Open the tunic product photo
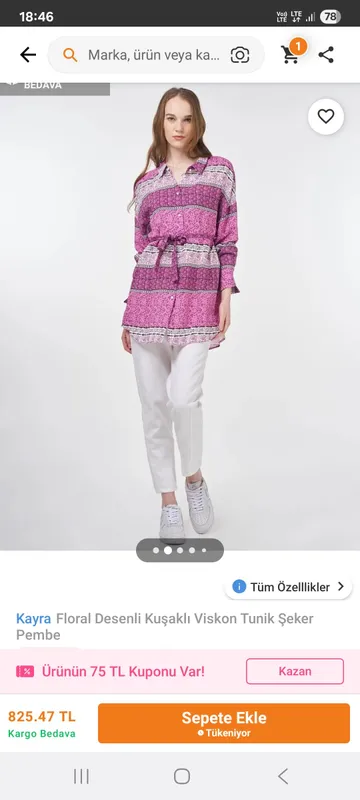 (180, 316)
